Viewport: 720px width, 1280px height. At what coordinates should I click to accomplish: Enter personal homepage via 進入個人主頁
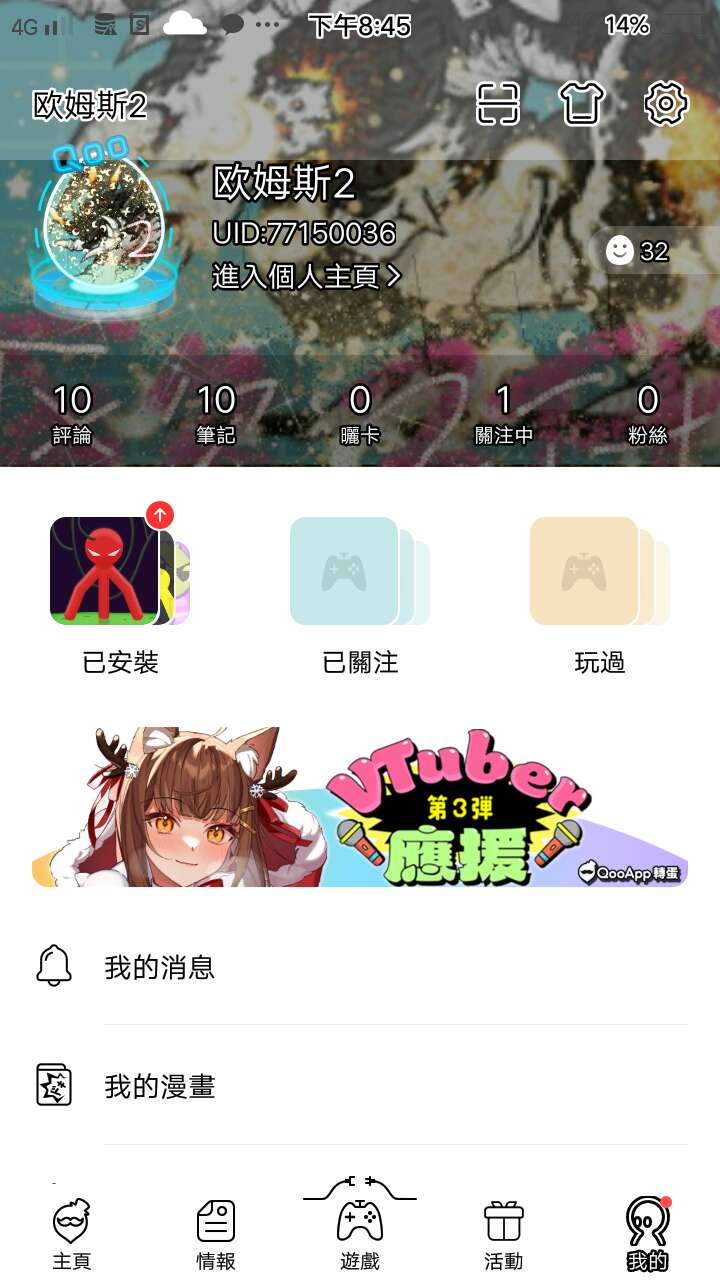pos(306,276)
